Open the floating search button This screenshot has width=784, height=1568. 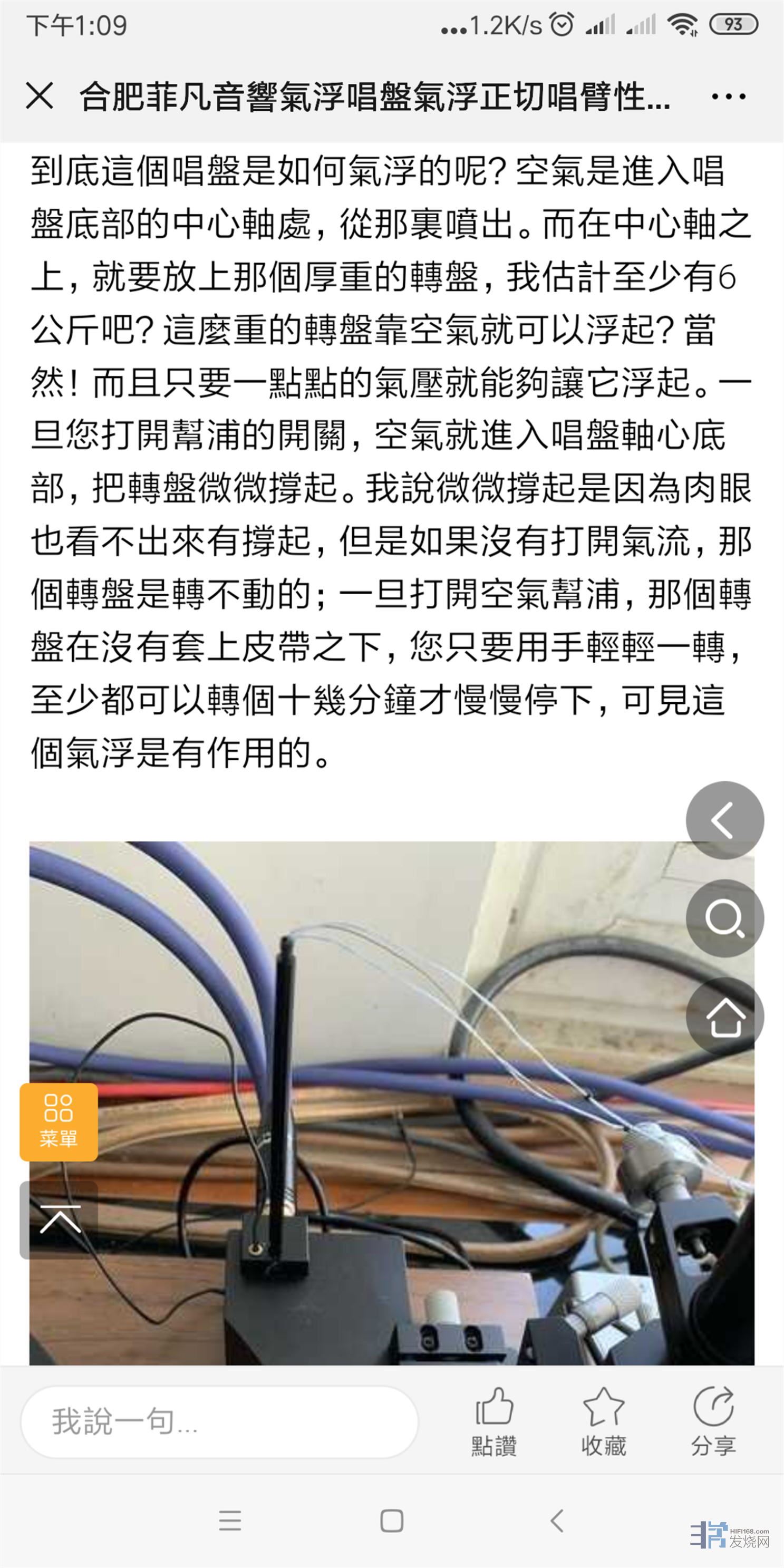pos(724,918)
